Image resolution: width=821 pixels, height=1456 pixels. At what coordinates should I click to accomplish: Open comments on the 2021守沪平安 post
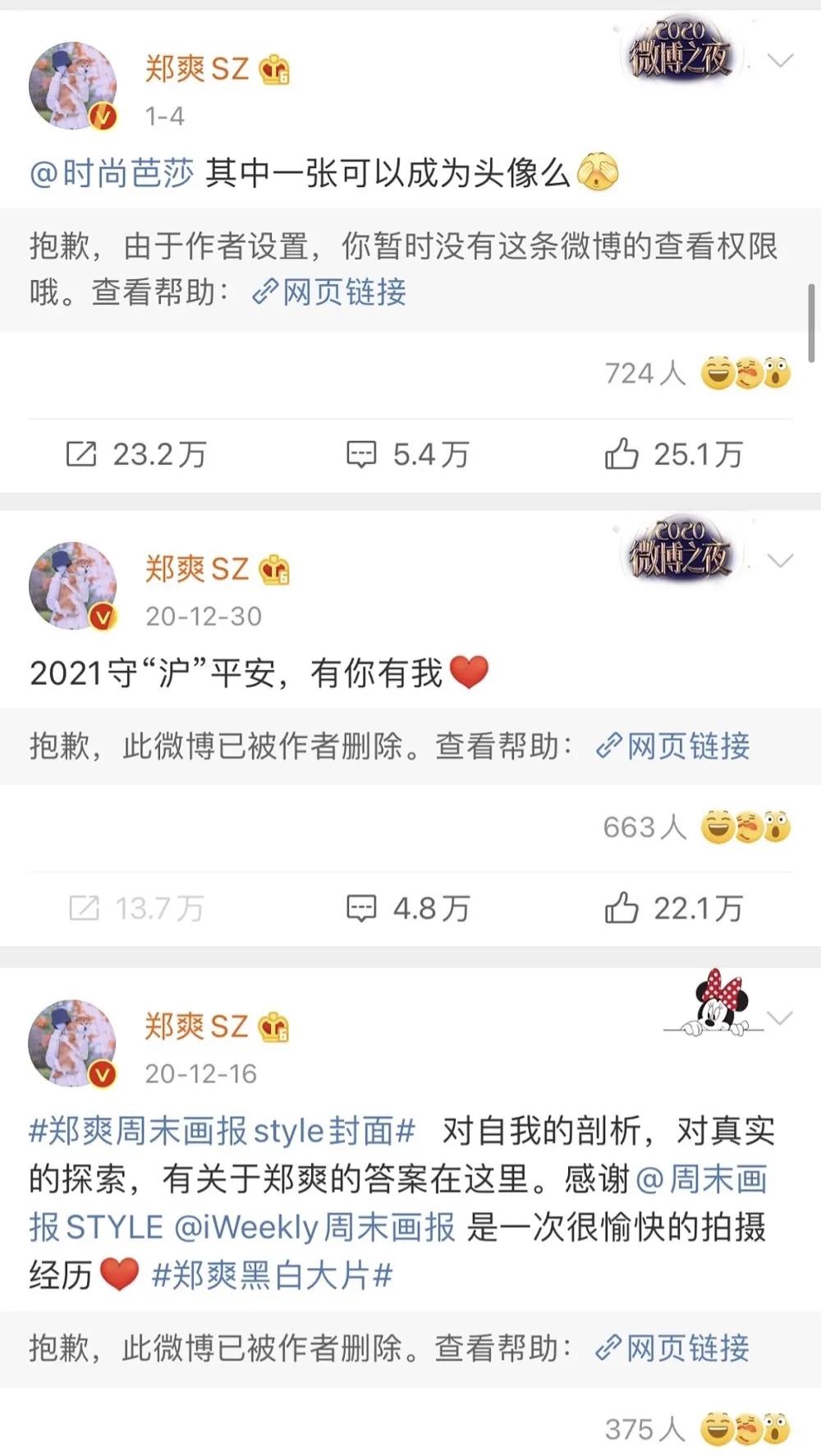pos(361,908)
